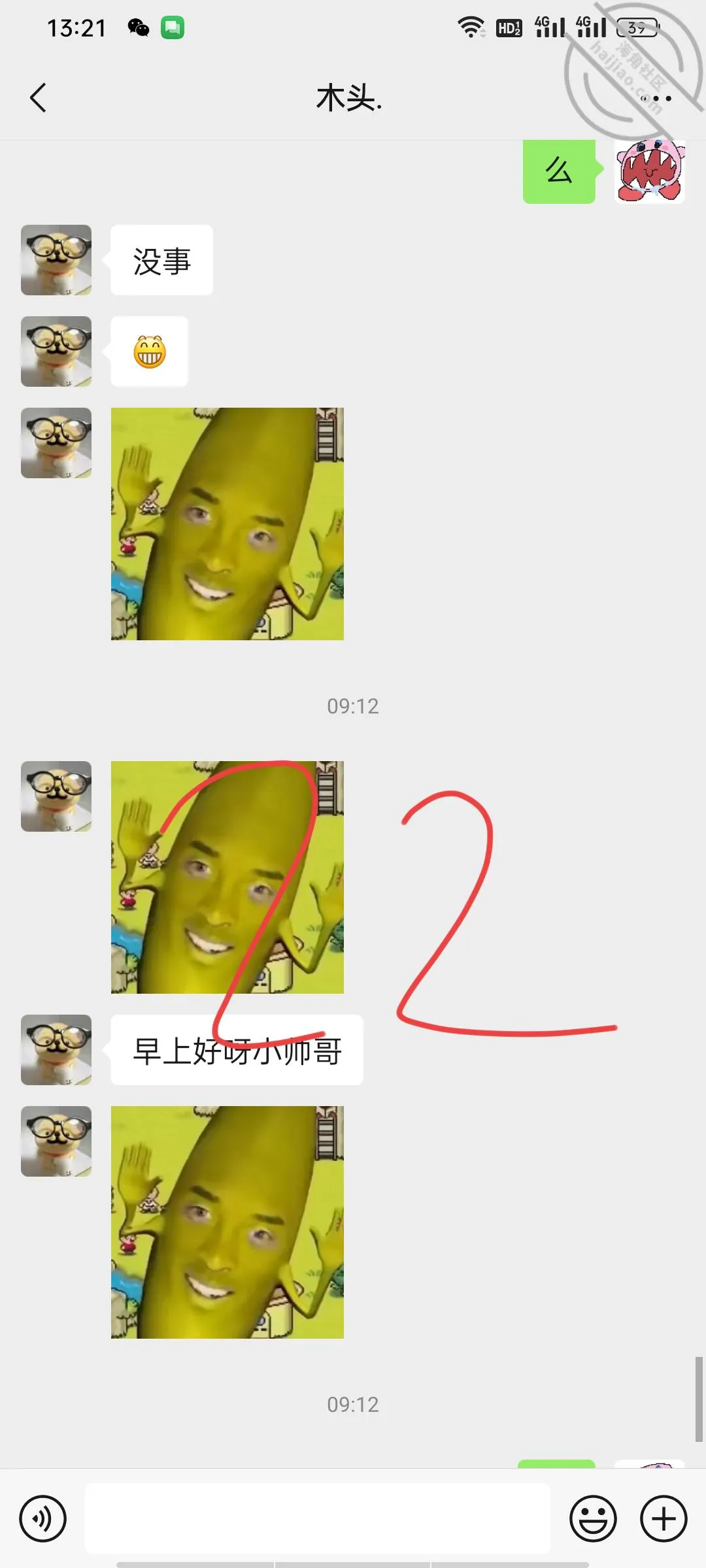Open the plus attachment menu
Viewport: 706px width, 1568px height.
coord(664,1518)
